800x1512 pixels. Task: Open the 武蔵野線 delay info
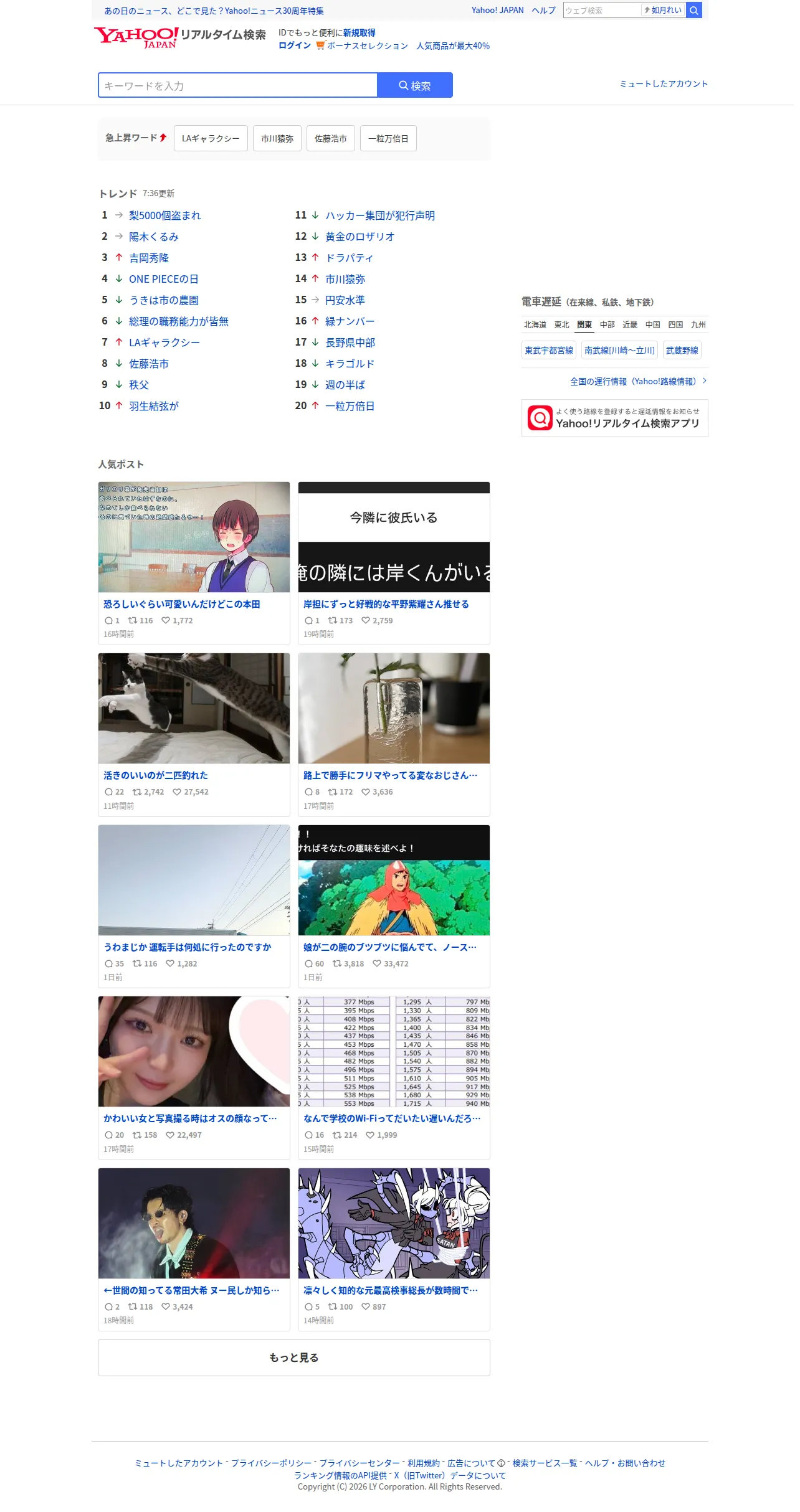pyautogui.click(x=682, y=351)
